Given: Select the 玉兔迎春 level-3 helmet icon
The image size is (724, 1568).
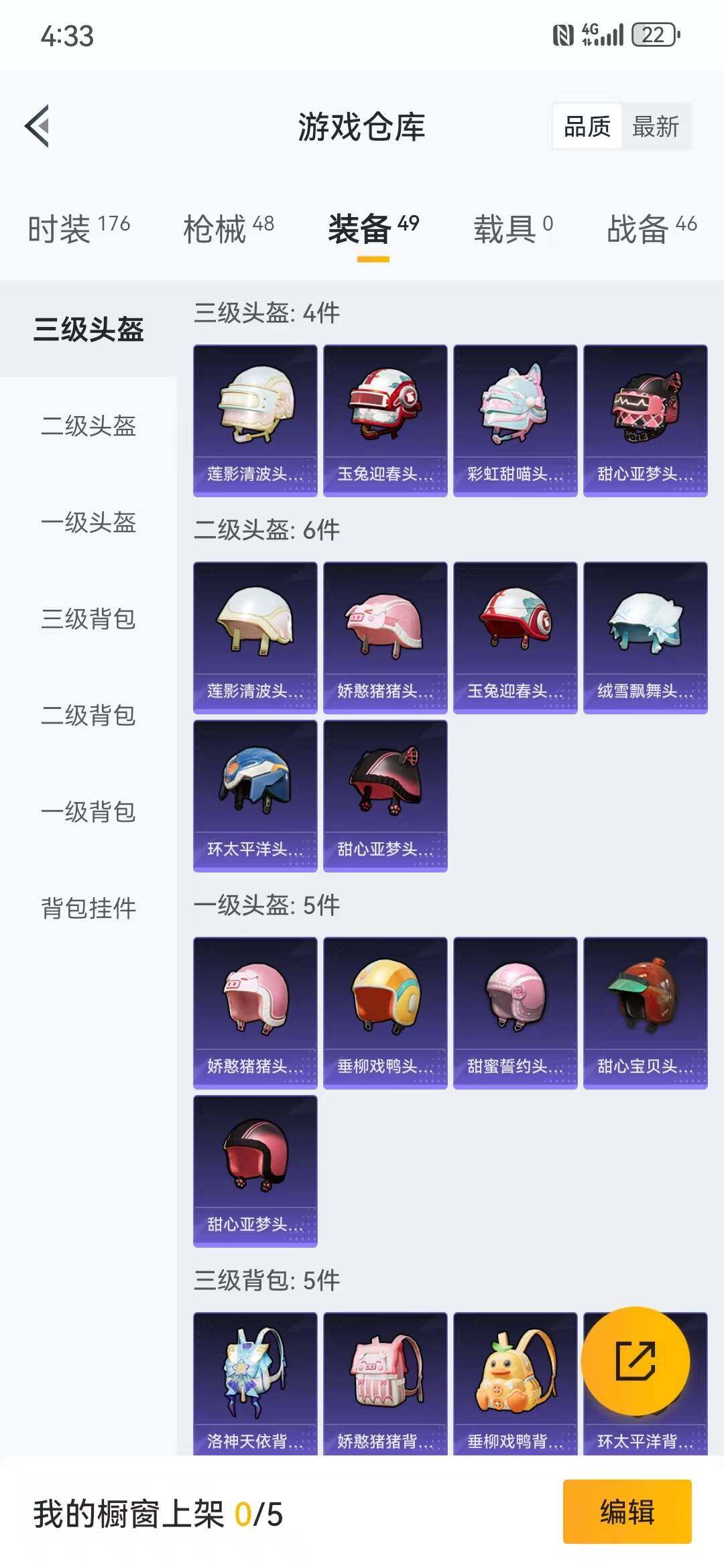Looking at the screenshot, I should [x=385, y=419].
